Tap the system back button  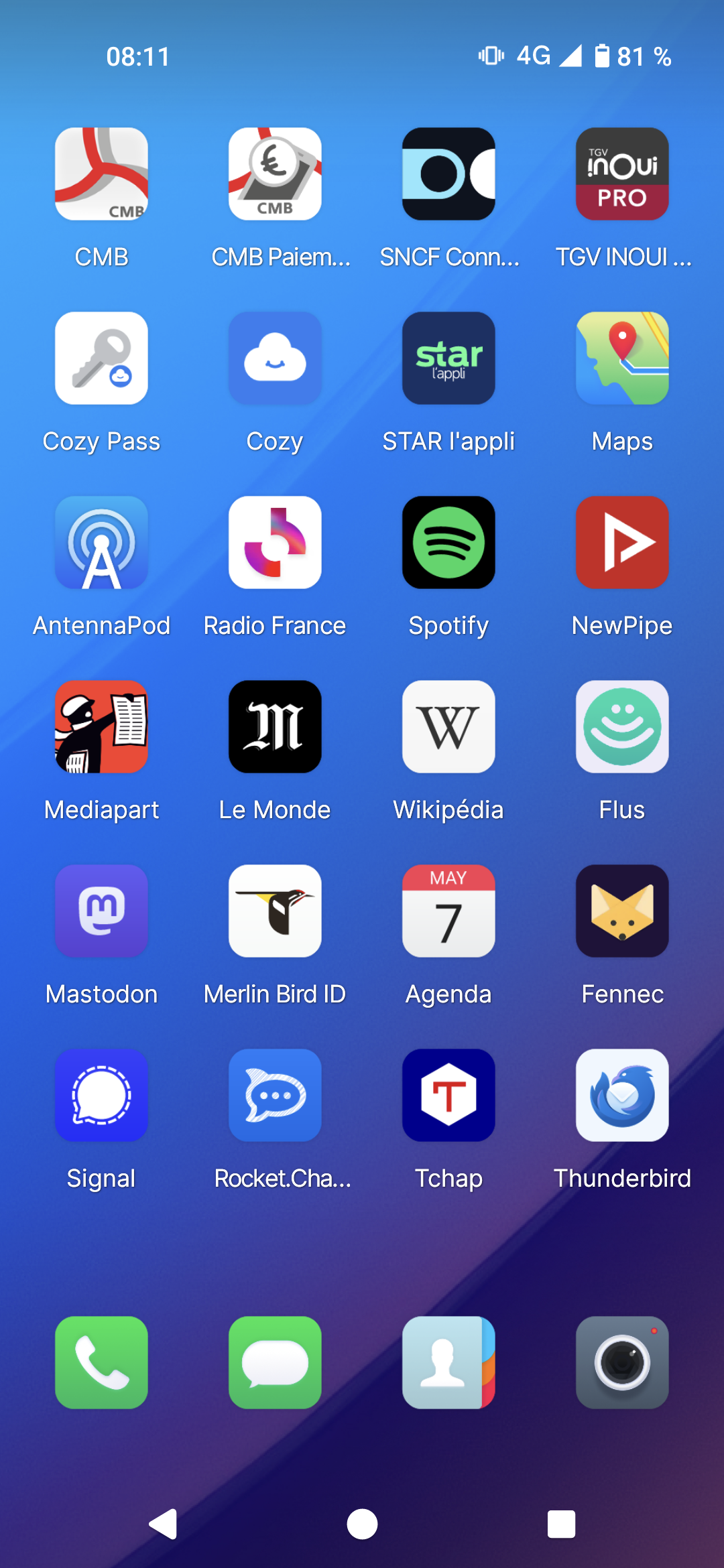coord(163,1524)
